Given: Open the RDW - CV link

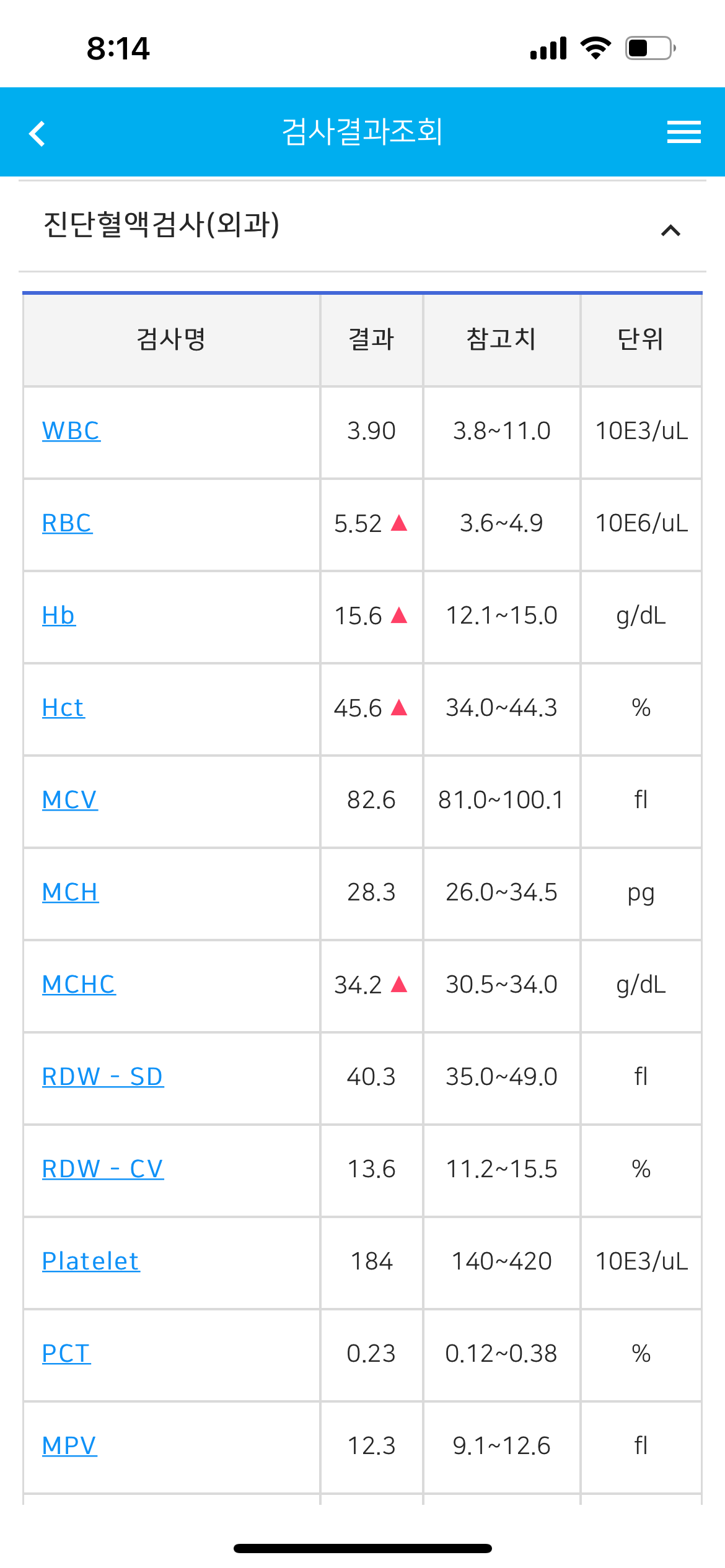Looking at the screenshot, I should coord(103,1169).
